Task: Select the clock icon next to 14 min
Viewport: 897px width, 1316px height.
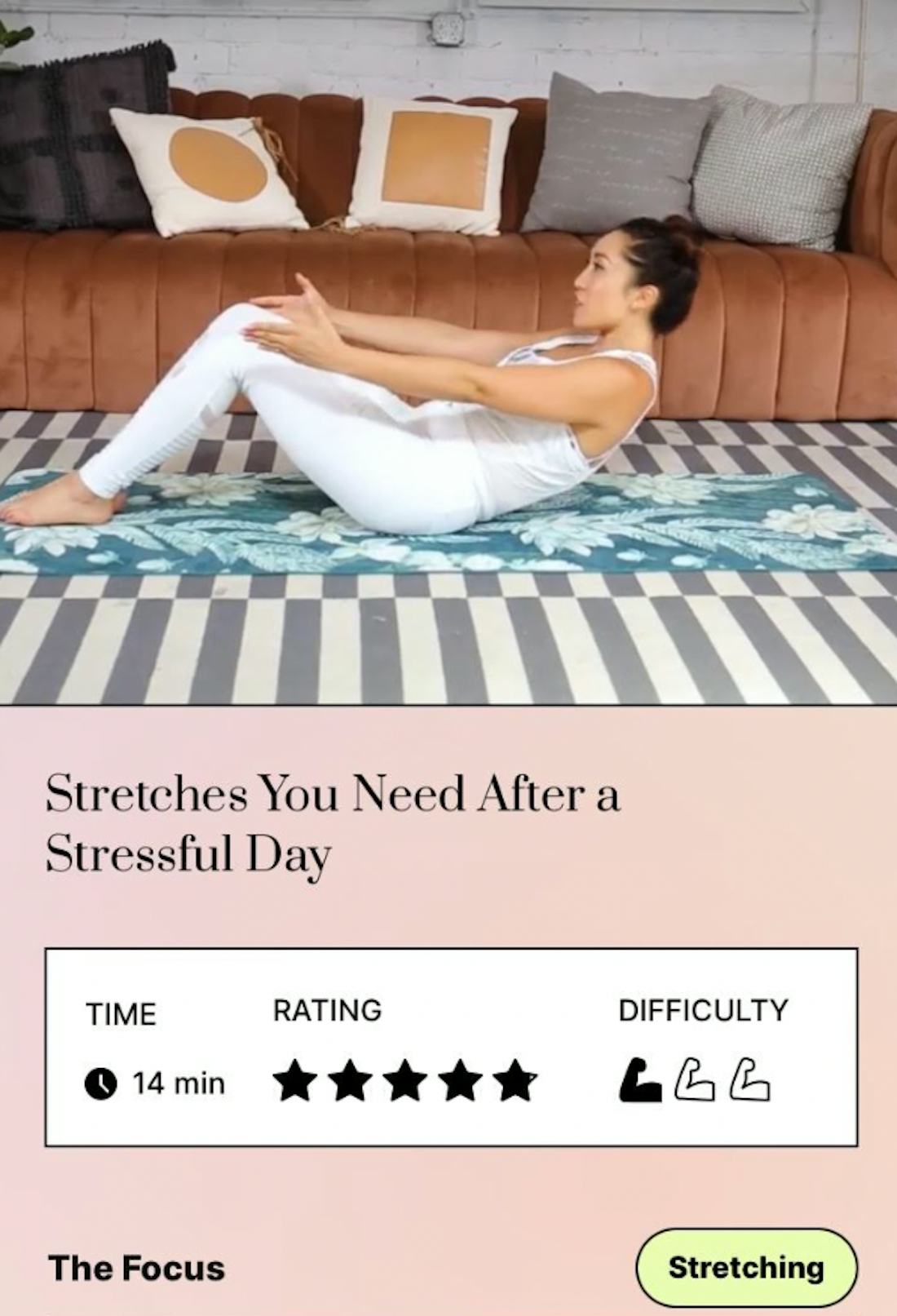Action: point(100,1083)
